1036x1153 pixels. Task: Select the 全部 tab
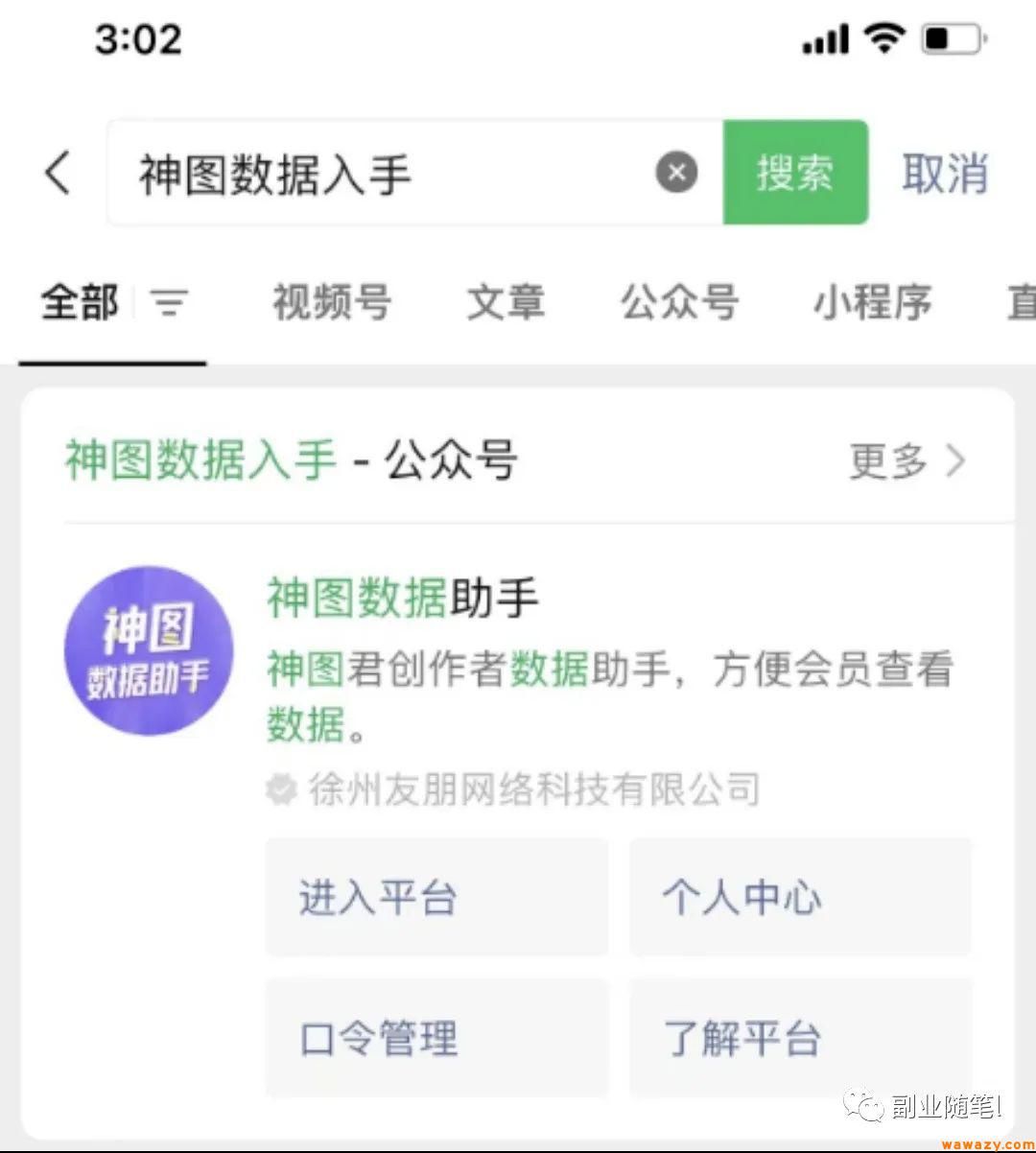[x=77, y=301]
